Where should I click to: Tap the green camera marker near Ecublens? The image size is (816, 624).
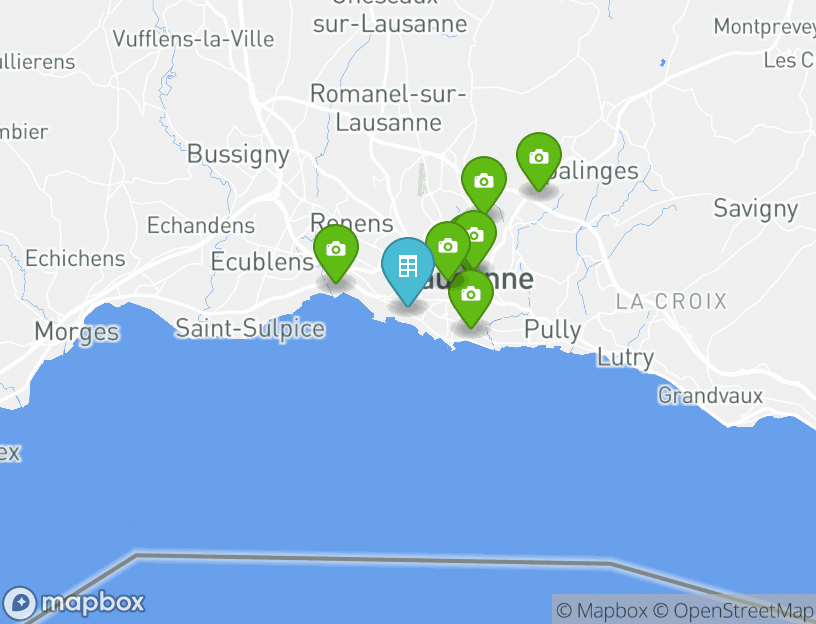[x=336, y=249]
